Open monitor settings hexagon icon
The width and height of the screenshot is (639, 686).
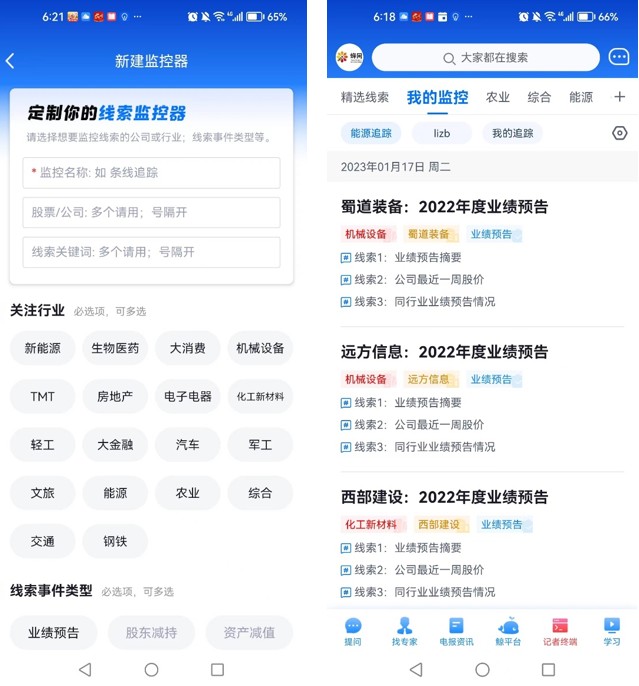click(x=619, y=133)
